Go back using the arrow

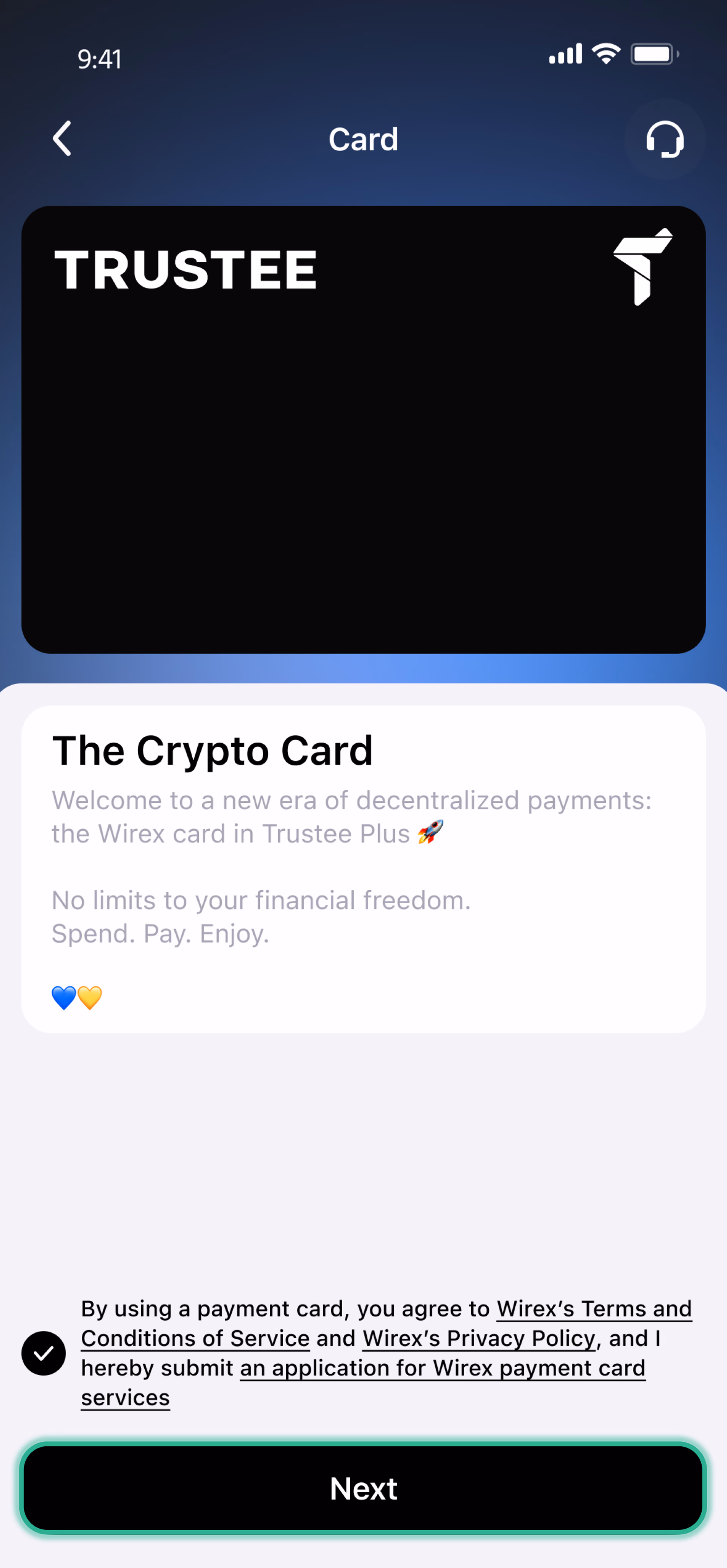click(x=62, y=138)
